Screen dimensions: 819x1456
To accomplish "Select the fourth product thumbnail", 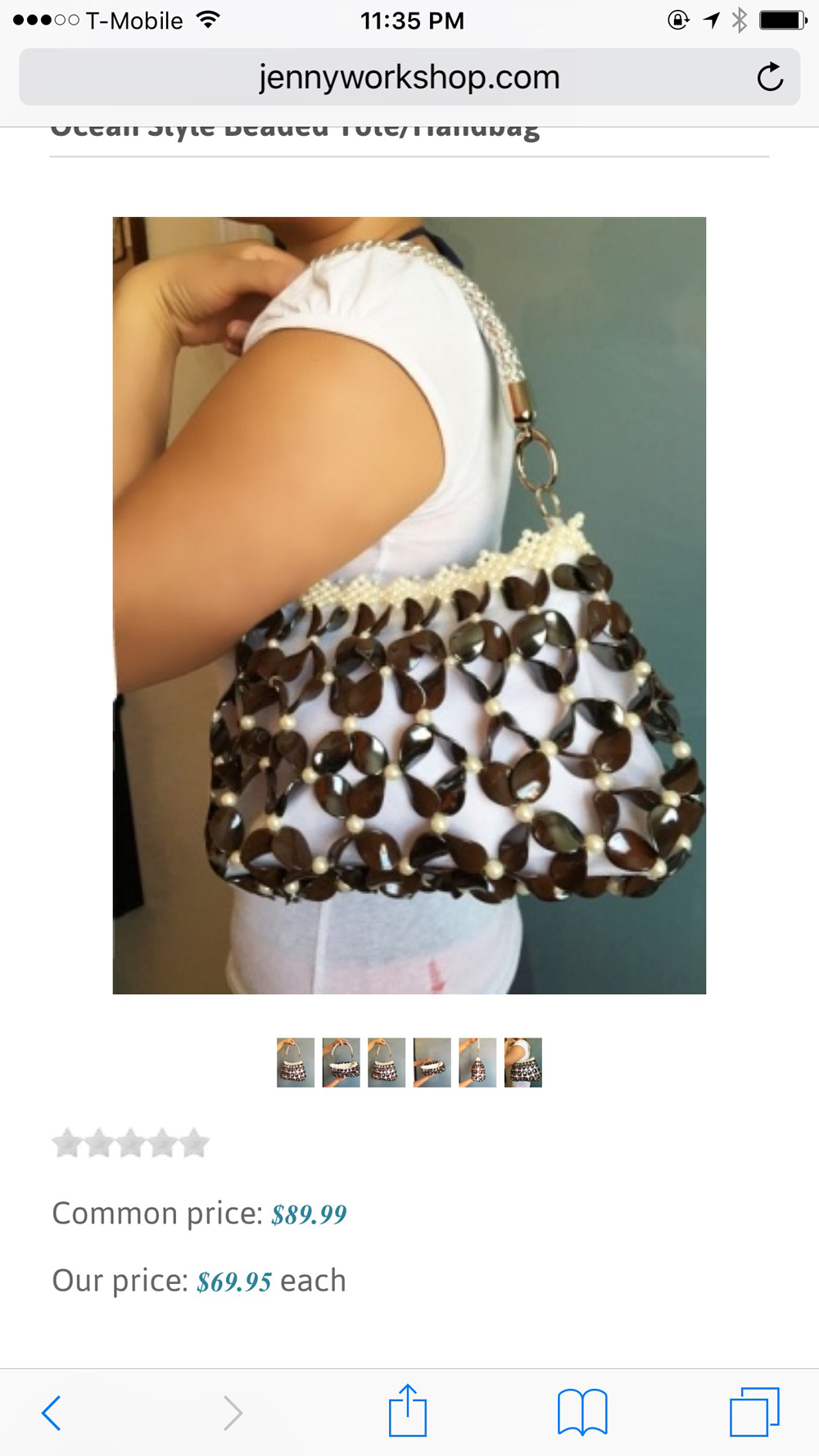I will pos(432,1062).
